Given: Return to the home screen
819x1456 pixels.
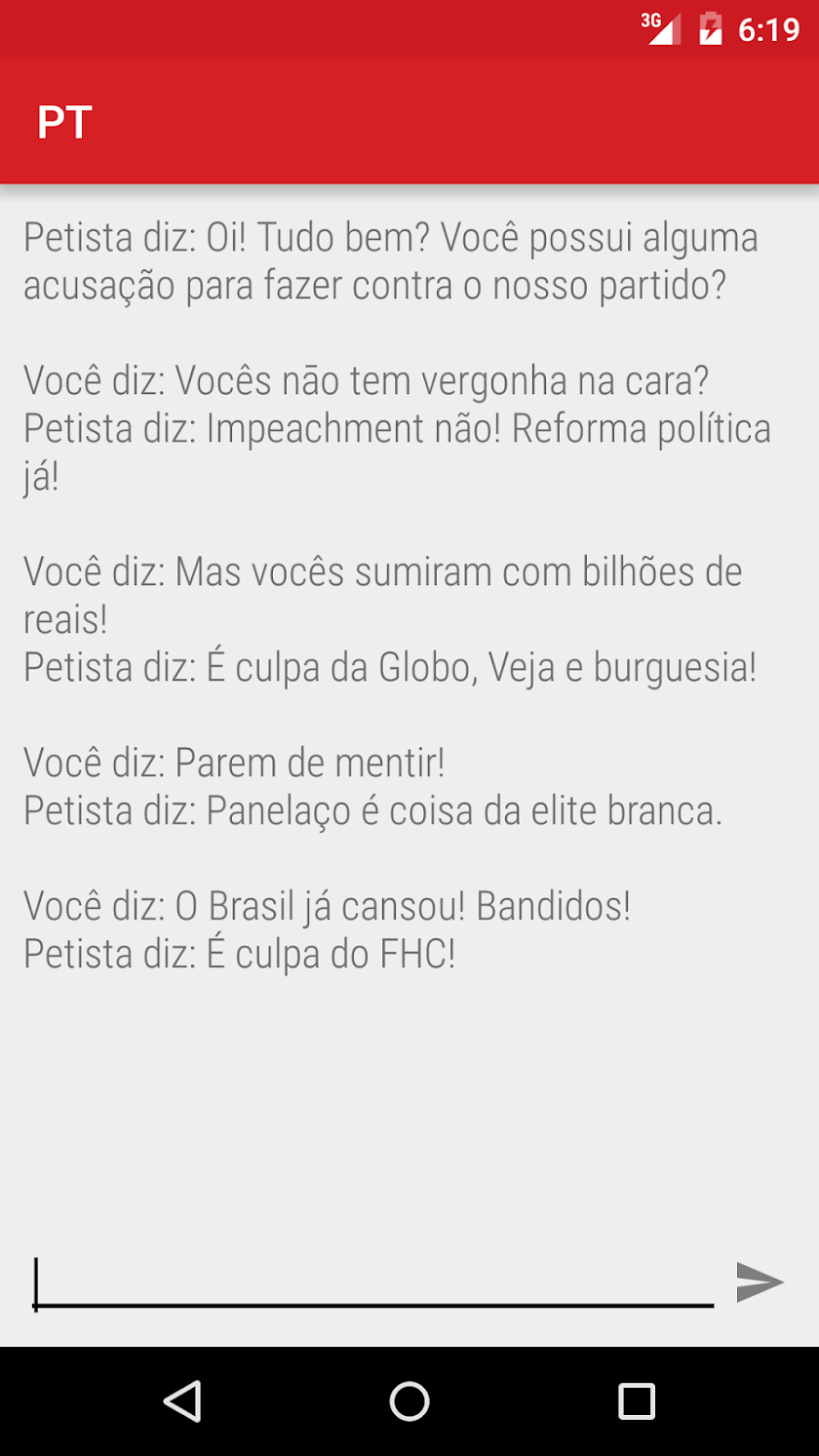Looking at the screenshot, I should click(x=409, y=1401).
